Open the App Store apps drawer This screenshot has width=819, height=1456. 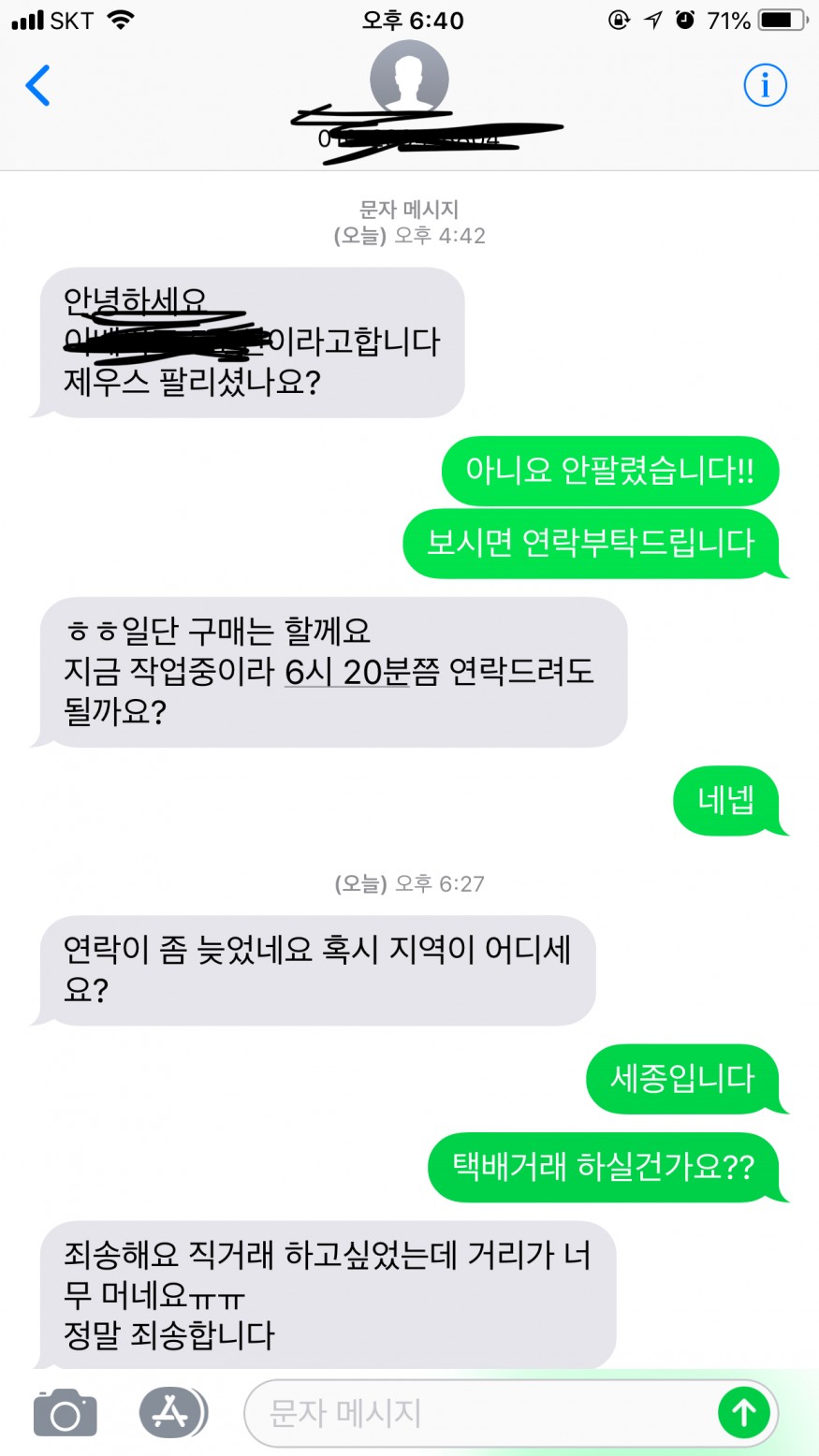(x=172, y=1412)
